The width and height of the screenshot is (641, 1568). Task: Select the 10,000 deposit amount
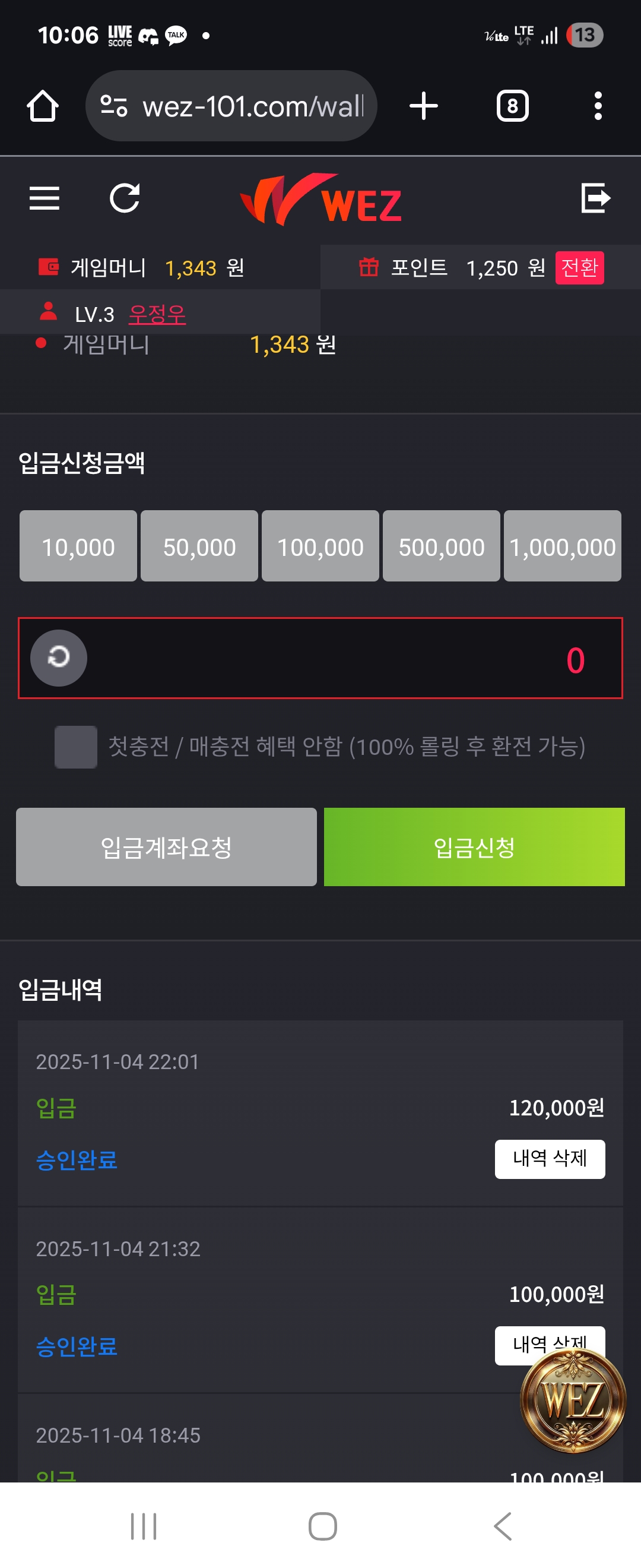(78, 546)
